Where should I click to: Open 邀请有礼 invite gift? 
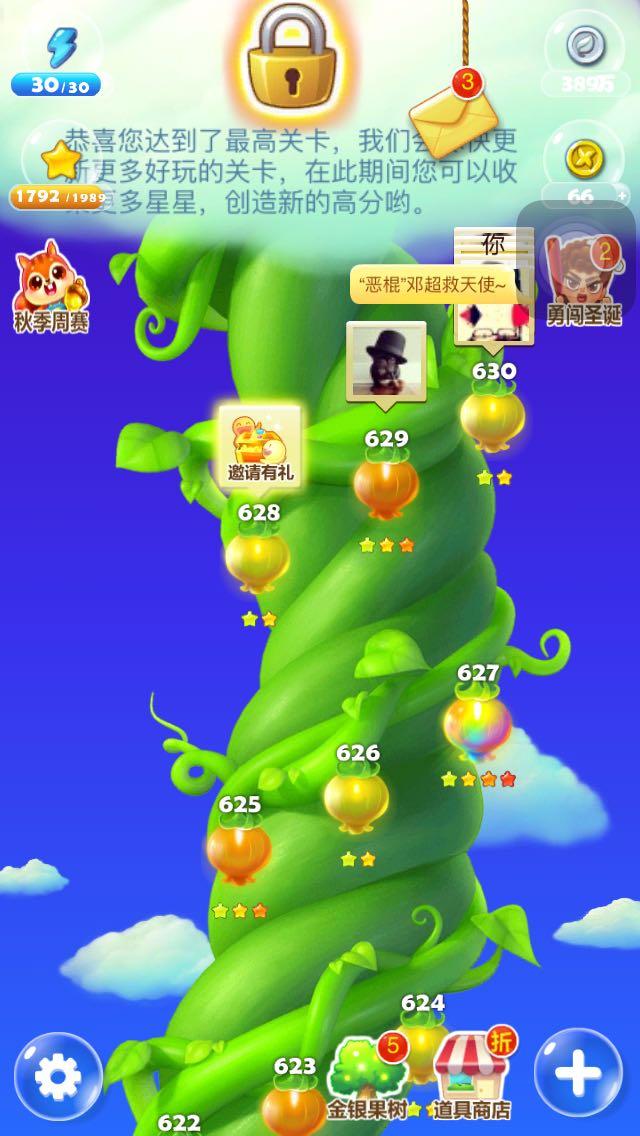pos(260,446)
